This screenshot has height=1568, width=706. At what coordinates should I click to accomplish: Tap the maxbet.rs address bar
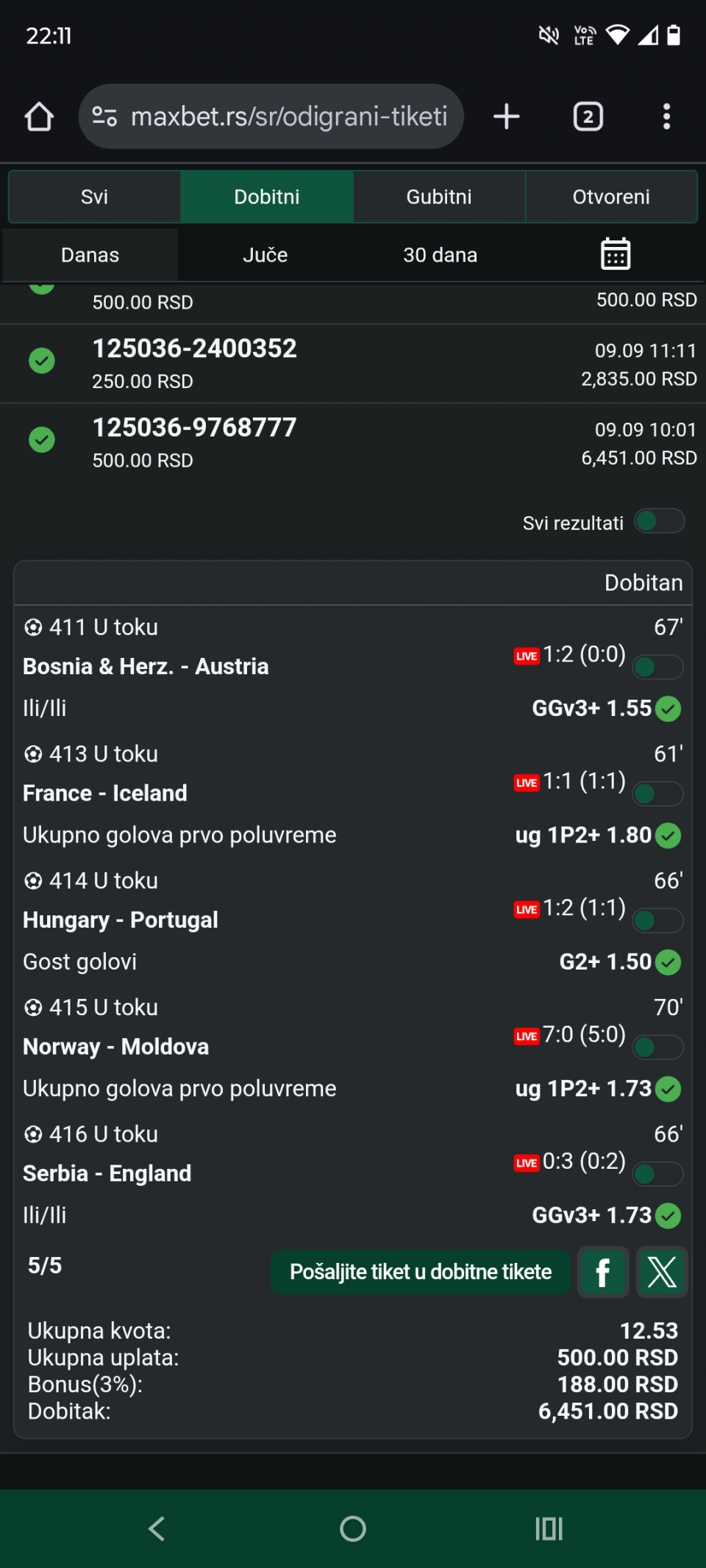click(271, 116)
